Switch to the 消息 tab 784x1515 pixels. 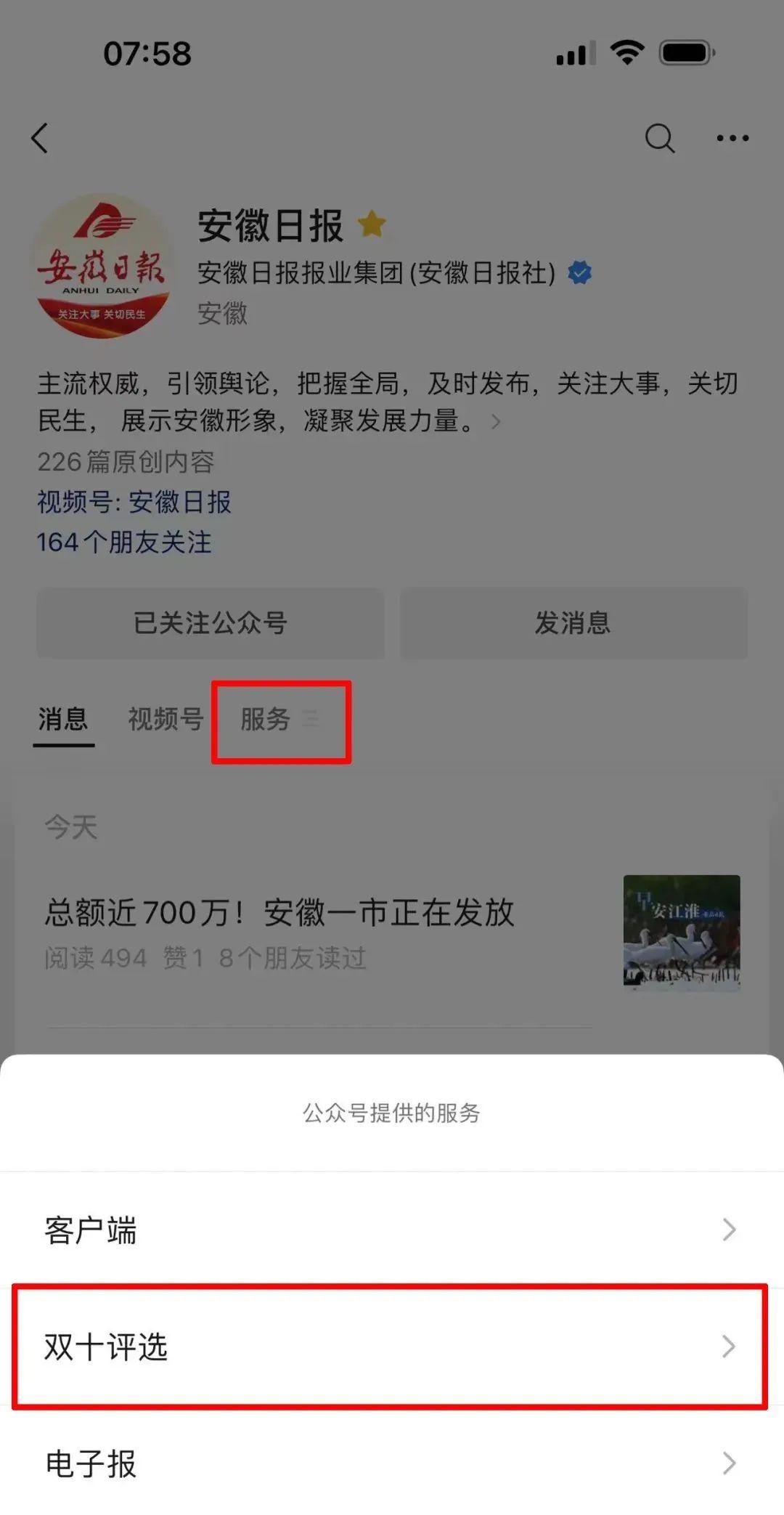coord(63,719)
